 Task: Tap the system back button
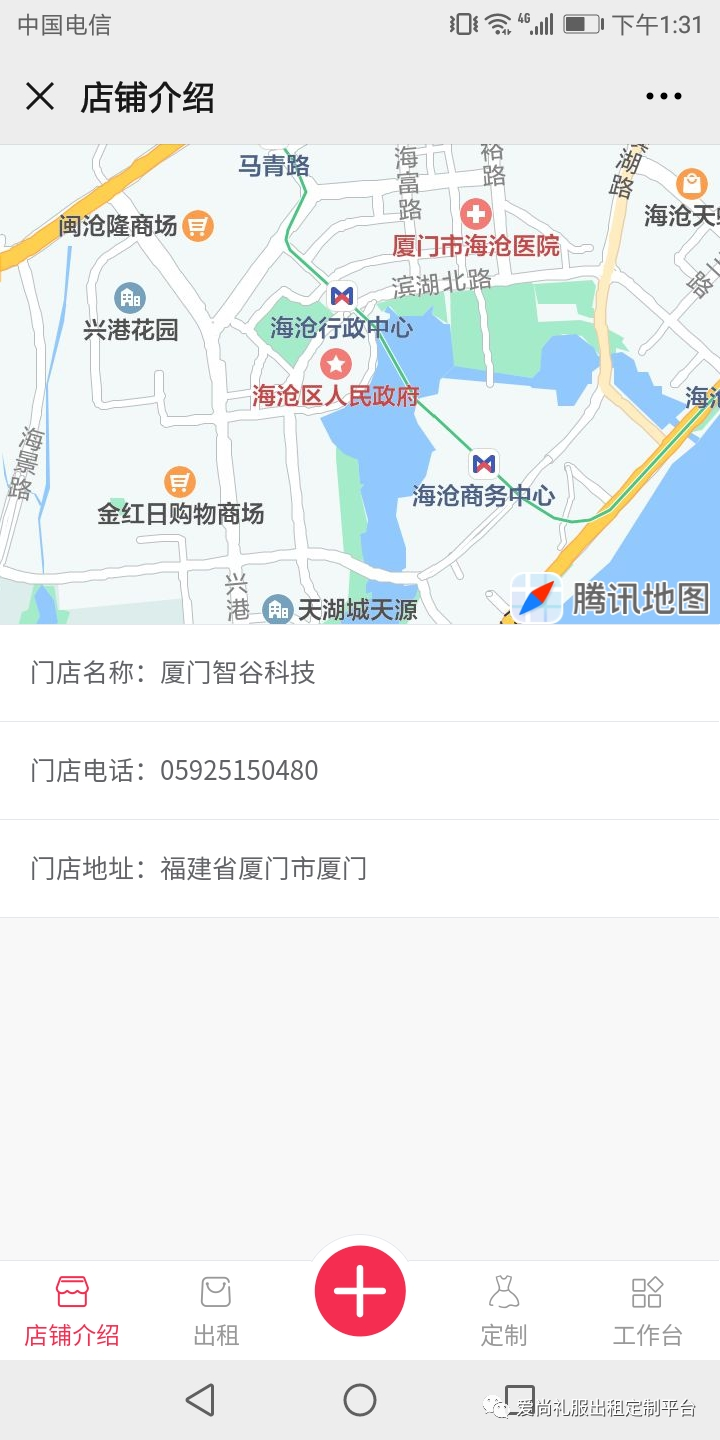point(200,1400)
